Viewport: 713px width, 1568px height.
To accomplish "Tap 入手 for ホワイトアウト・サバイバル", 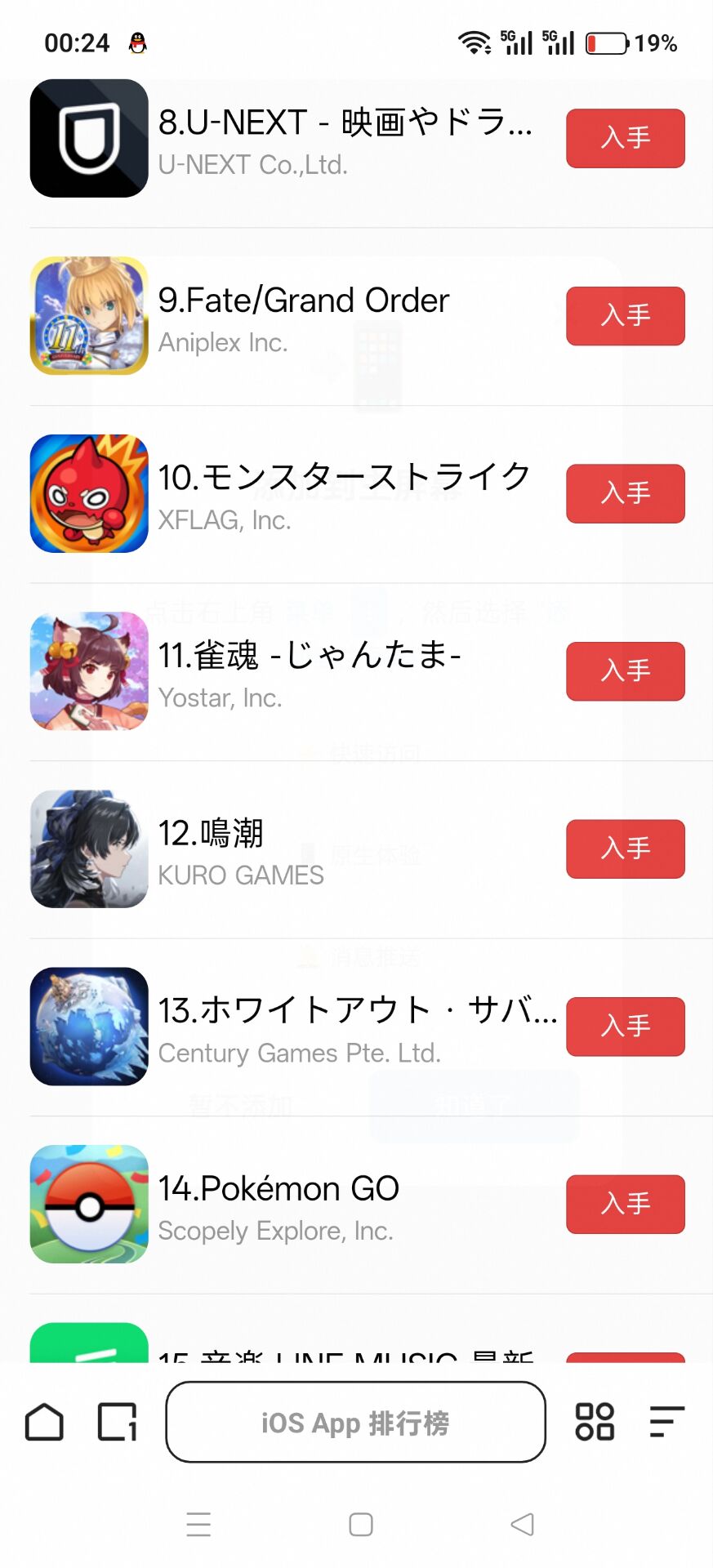I will 626,1027.
